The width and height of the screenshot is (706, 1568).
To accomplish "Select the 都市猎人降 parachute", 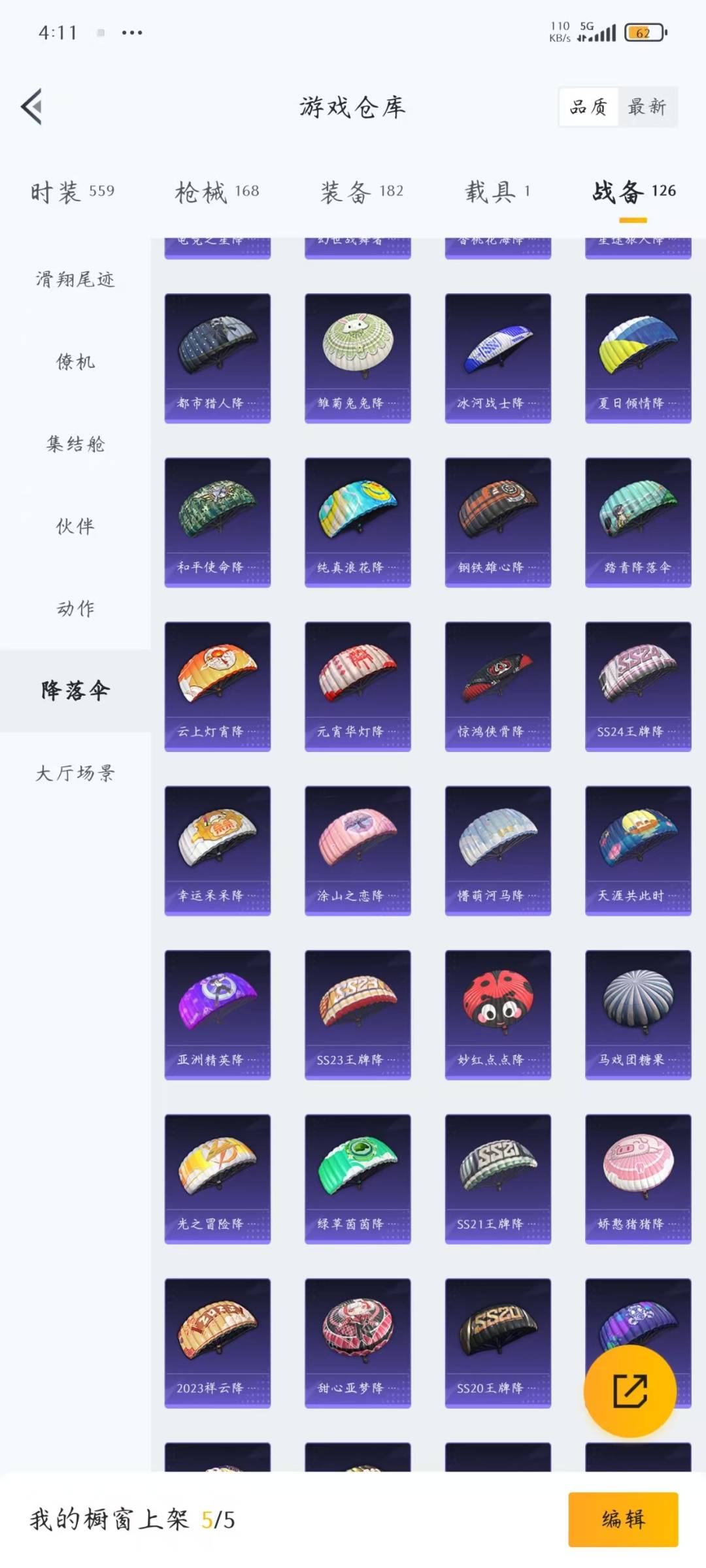I will pos(217,356).
